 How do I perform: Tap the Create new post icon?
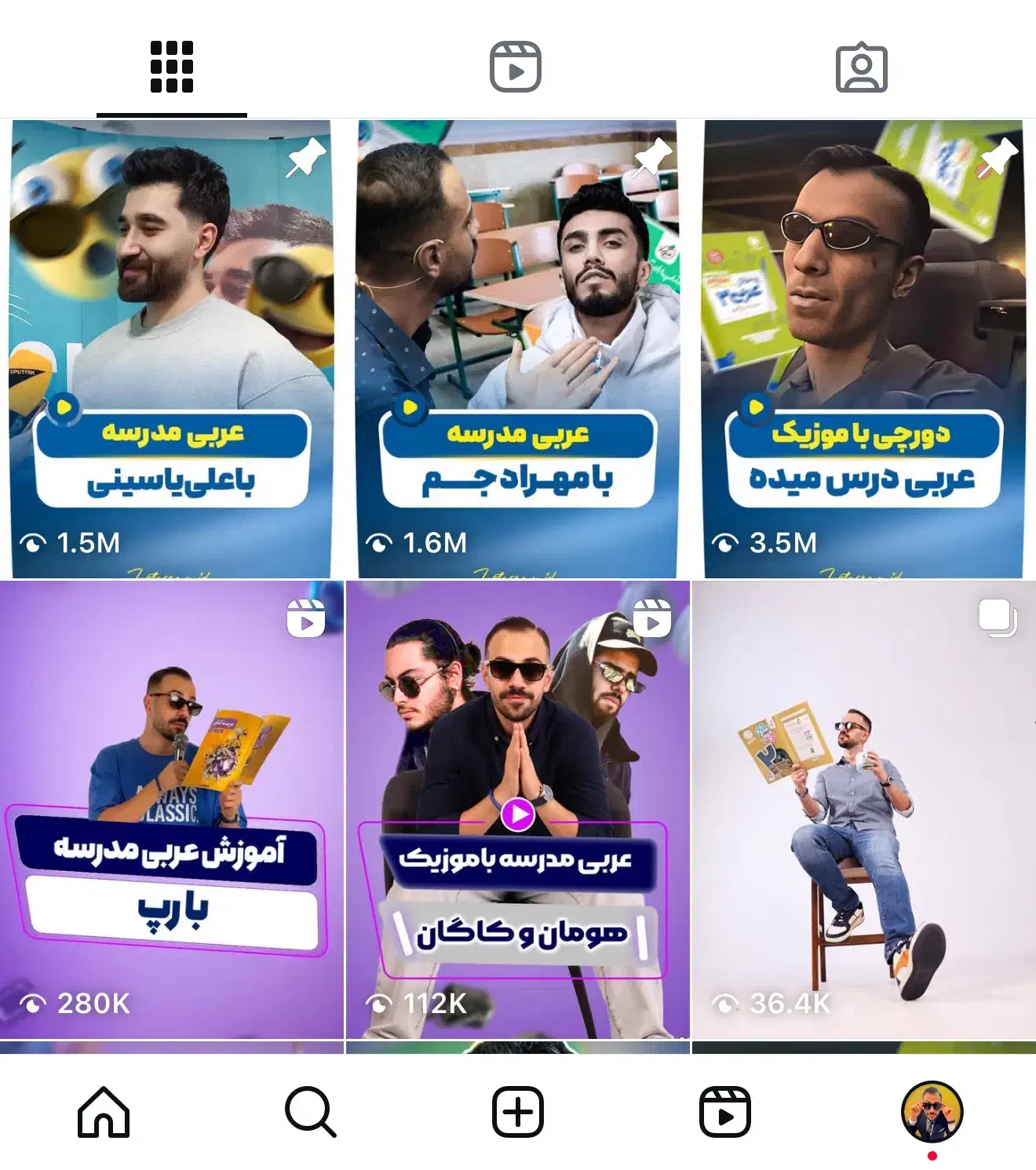(518, 1111)
